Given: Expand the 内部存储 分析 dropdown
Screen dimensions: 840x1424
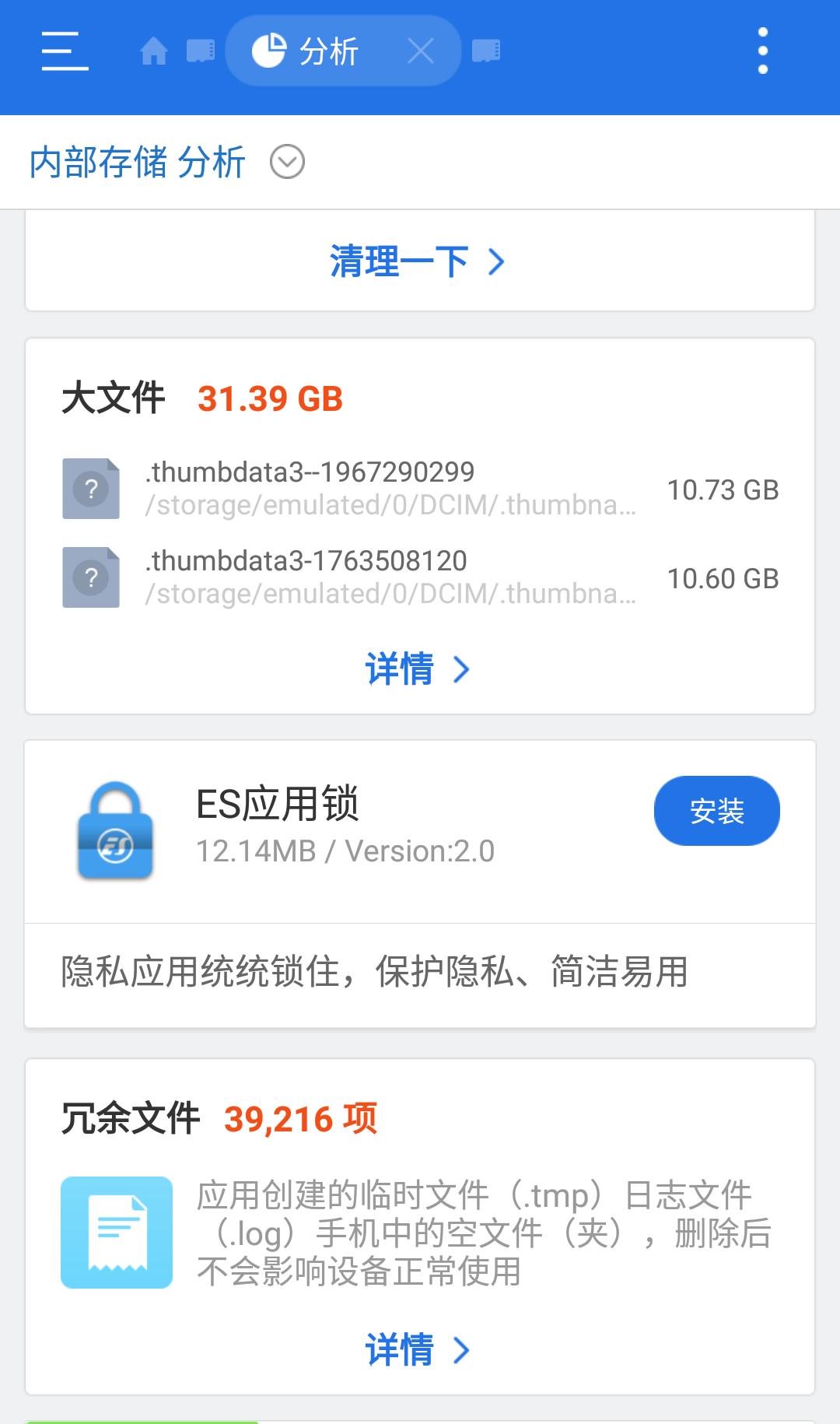Looking at the screenshot, I should click(x=287, y=163).
